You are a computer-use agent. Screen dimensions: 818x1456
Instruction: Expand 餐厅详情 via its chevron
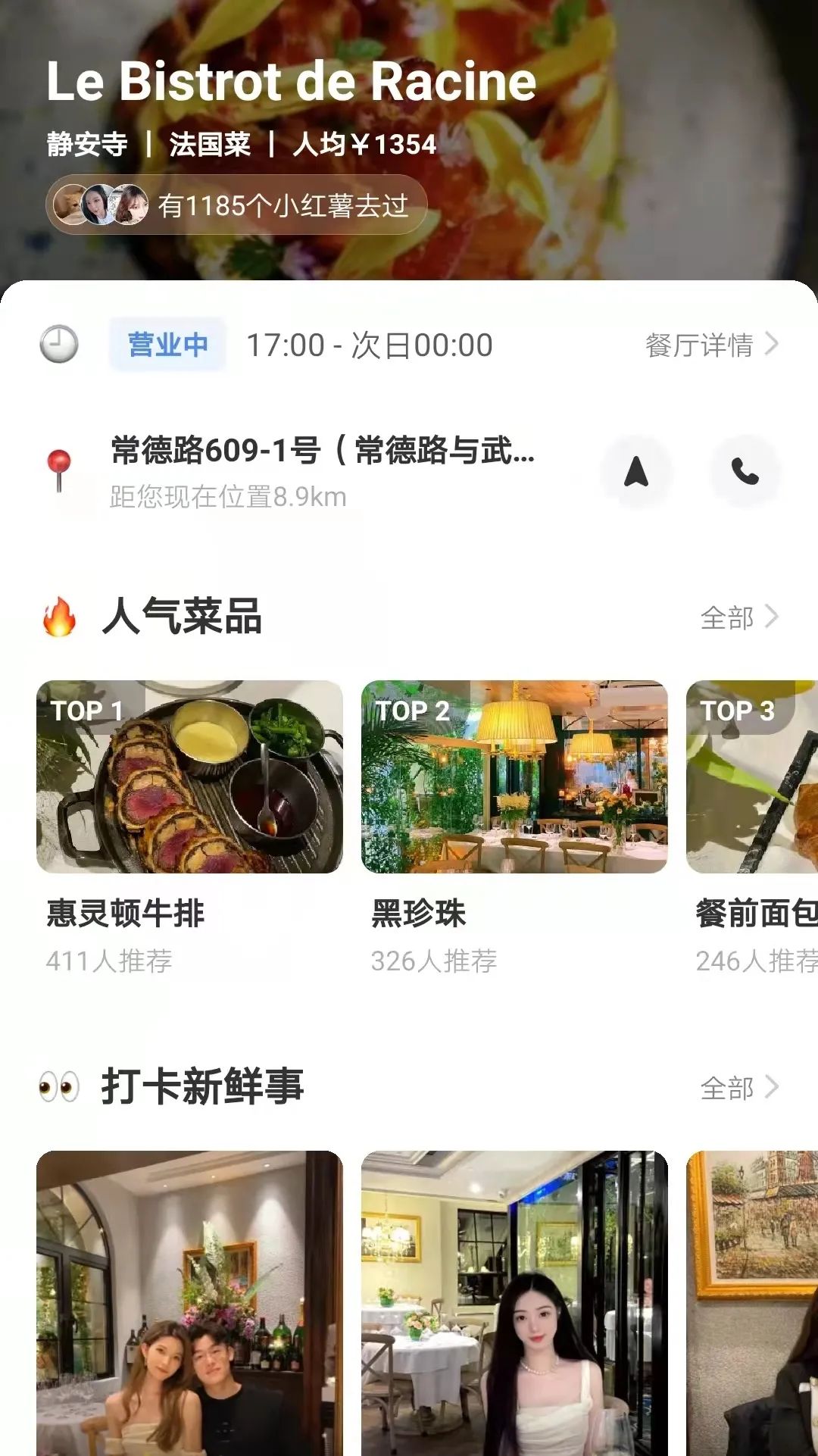710,345
